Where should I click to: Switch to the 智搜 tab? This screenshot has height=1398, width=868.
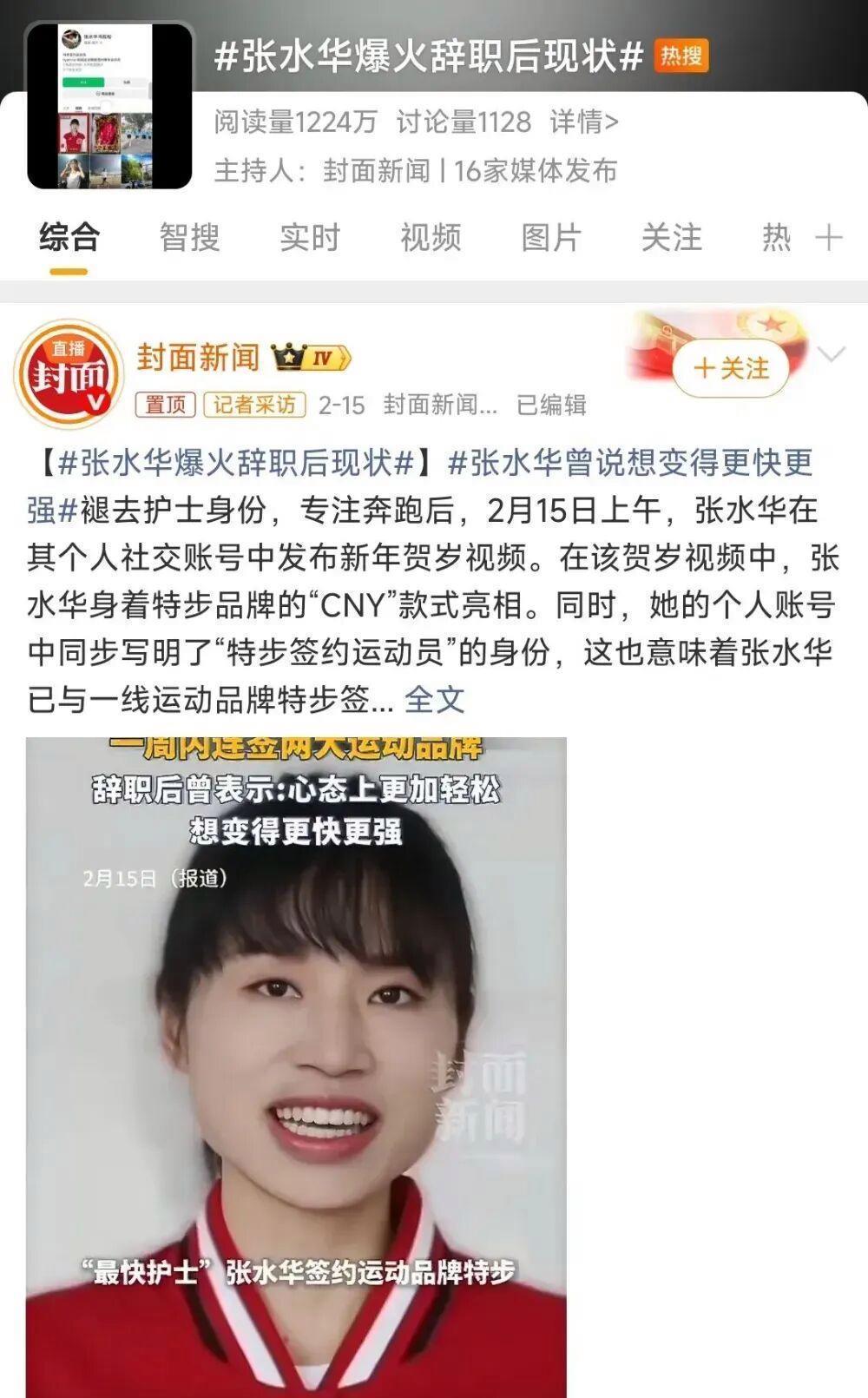click(189, 237)
